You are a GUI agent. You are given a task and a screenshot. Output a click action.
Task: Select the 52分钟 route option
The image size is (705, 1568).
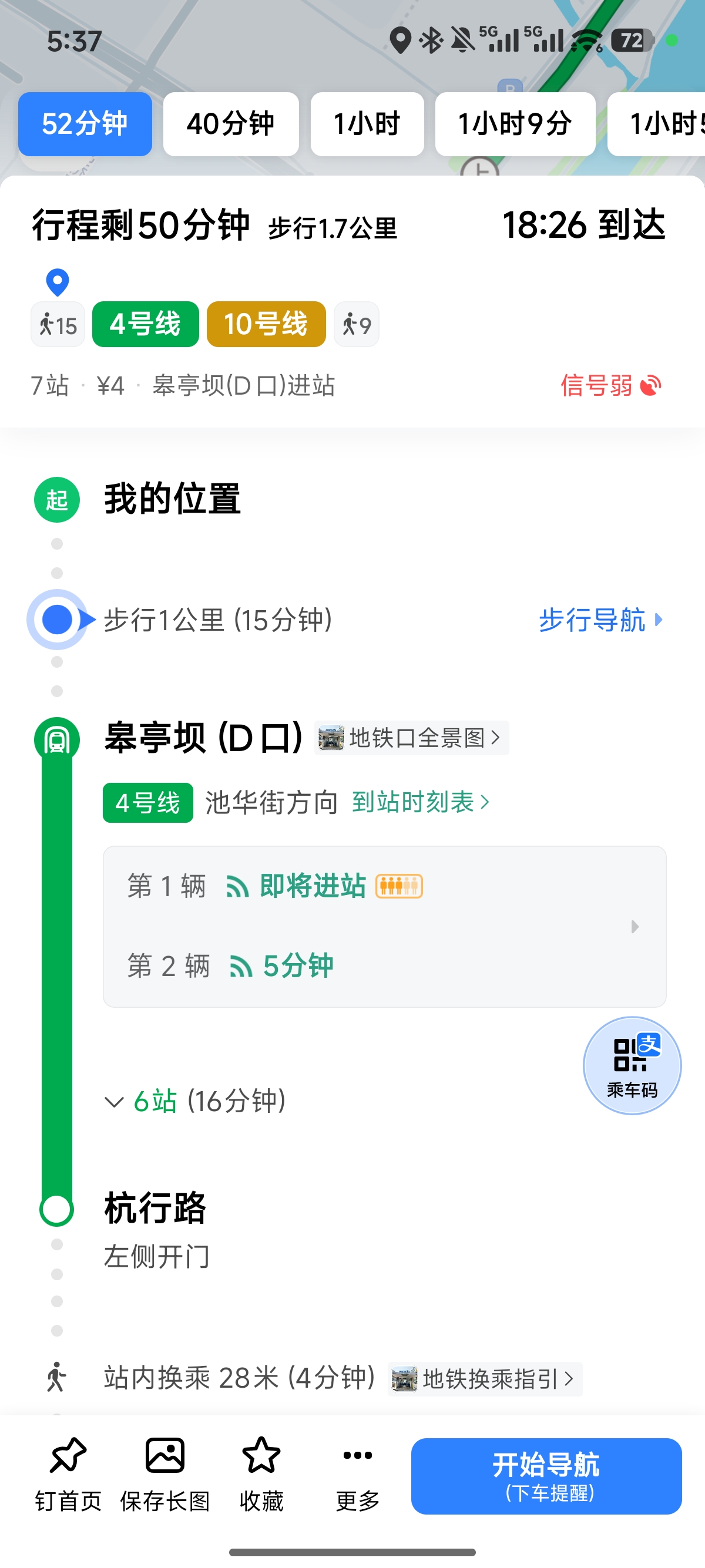[85, 124]
